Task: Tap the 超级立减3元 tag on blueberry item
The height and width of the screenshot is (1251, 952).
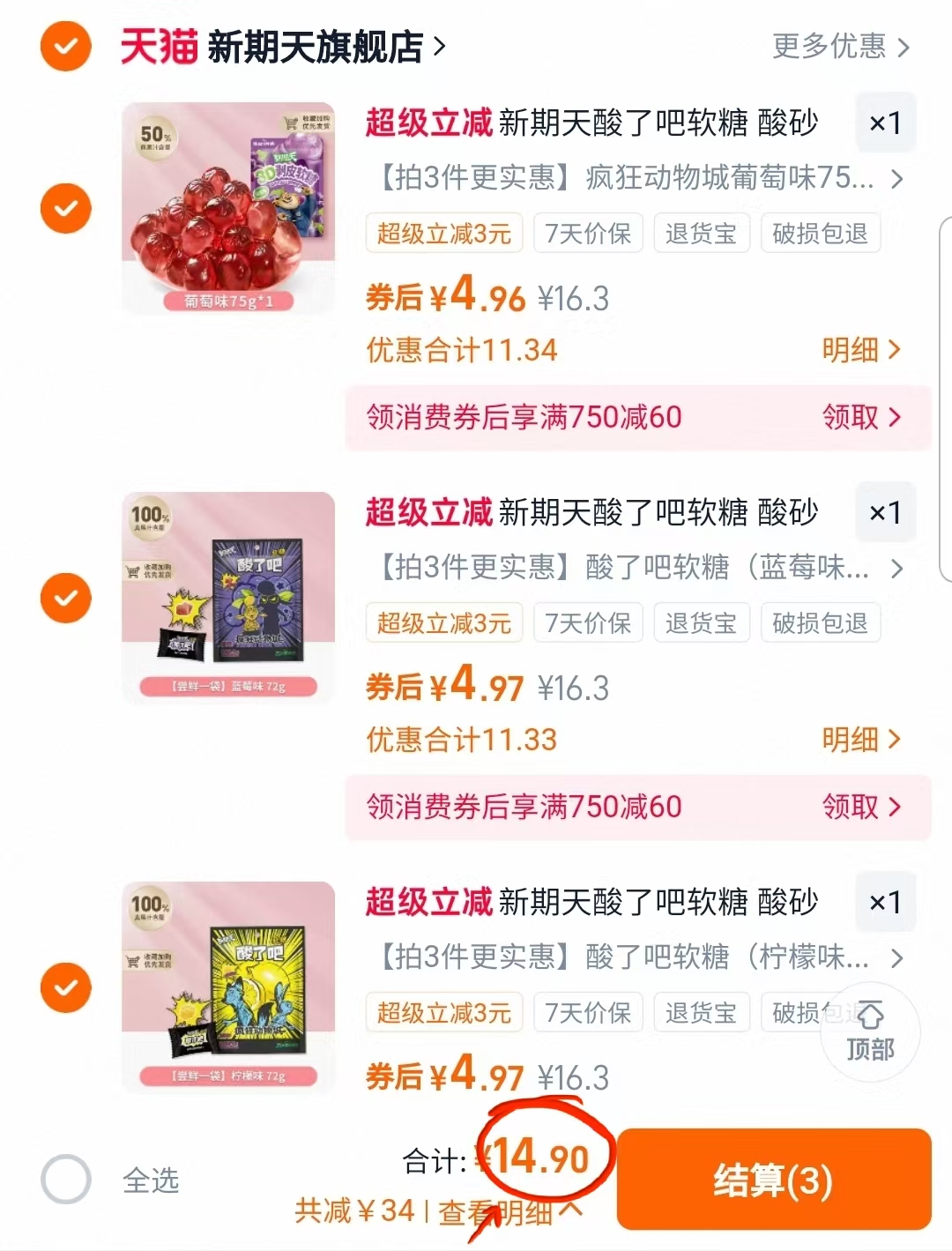Action: (443, 622)
